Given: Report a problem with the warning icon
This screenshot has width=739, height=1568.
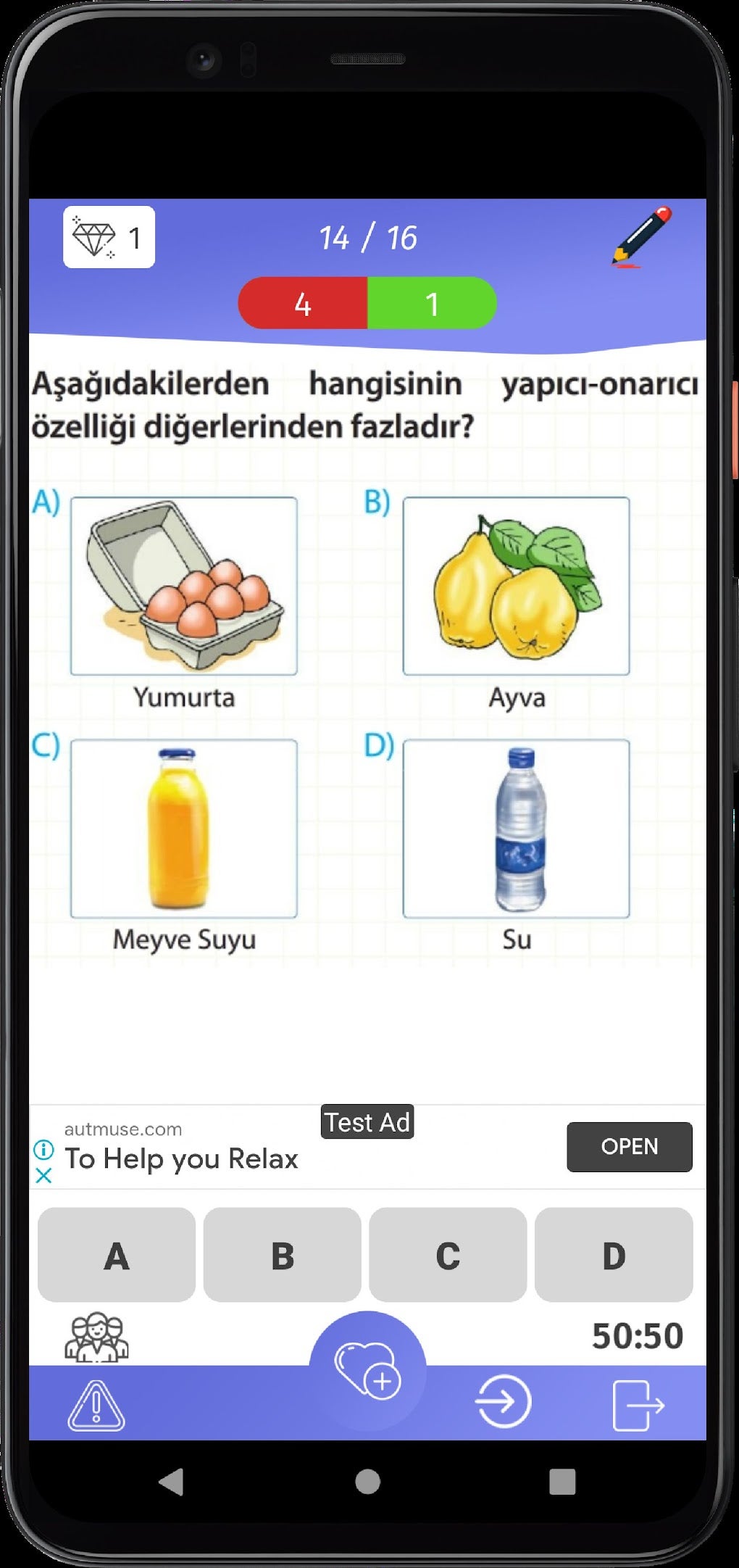Looking at the screenshot, I should pos(96,1406).
